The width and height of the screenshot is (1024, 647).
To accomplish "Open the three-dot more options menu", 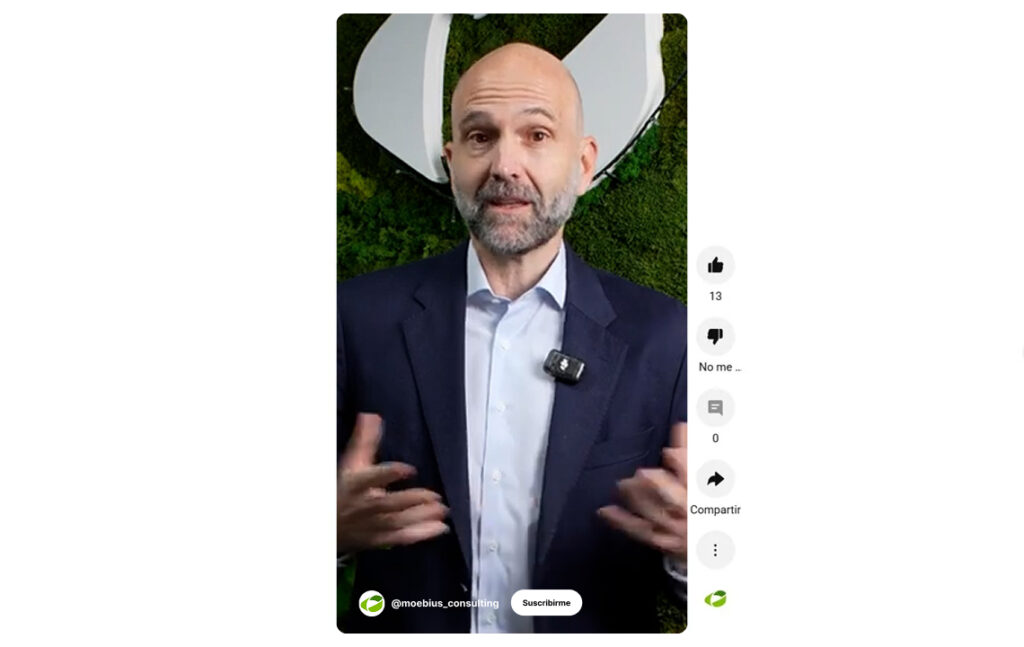I will 715,550.
